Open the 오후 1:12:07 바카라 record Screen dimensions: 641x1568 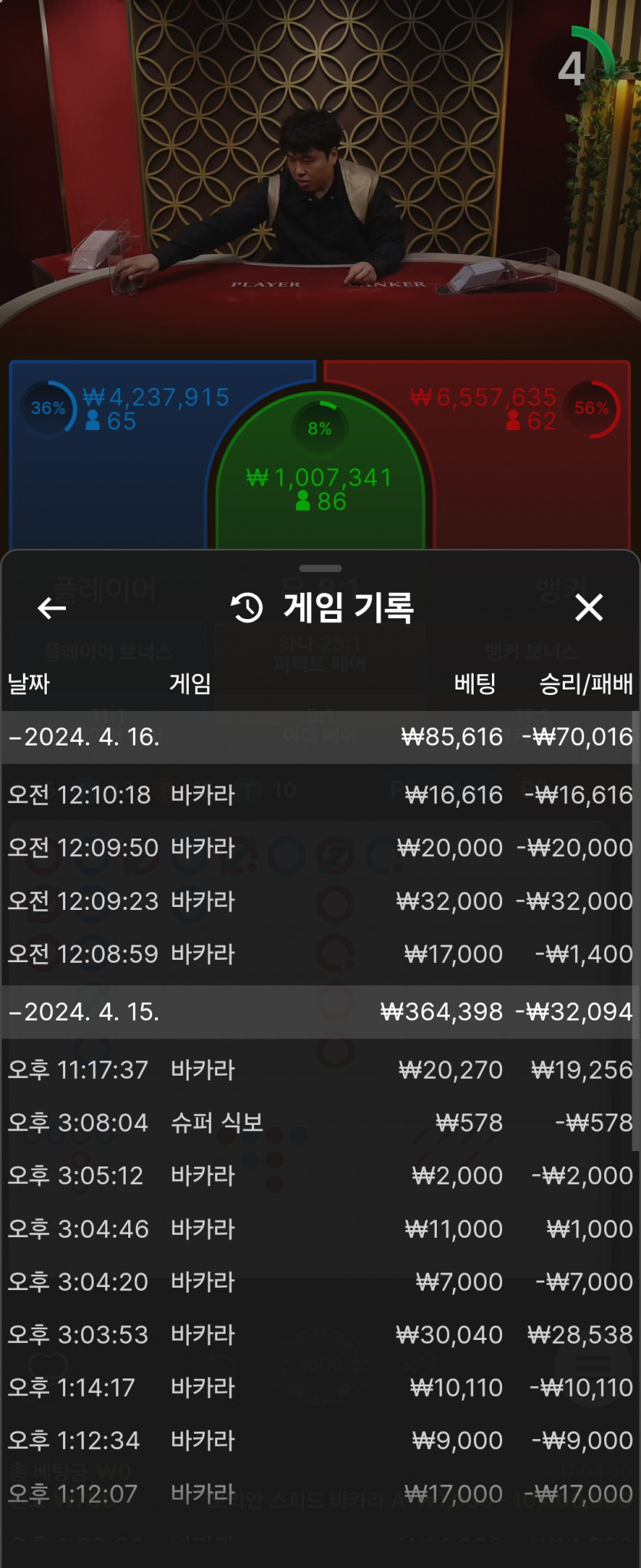[319, 1494]
